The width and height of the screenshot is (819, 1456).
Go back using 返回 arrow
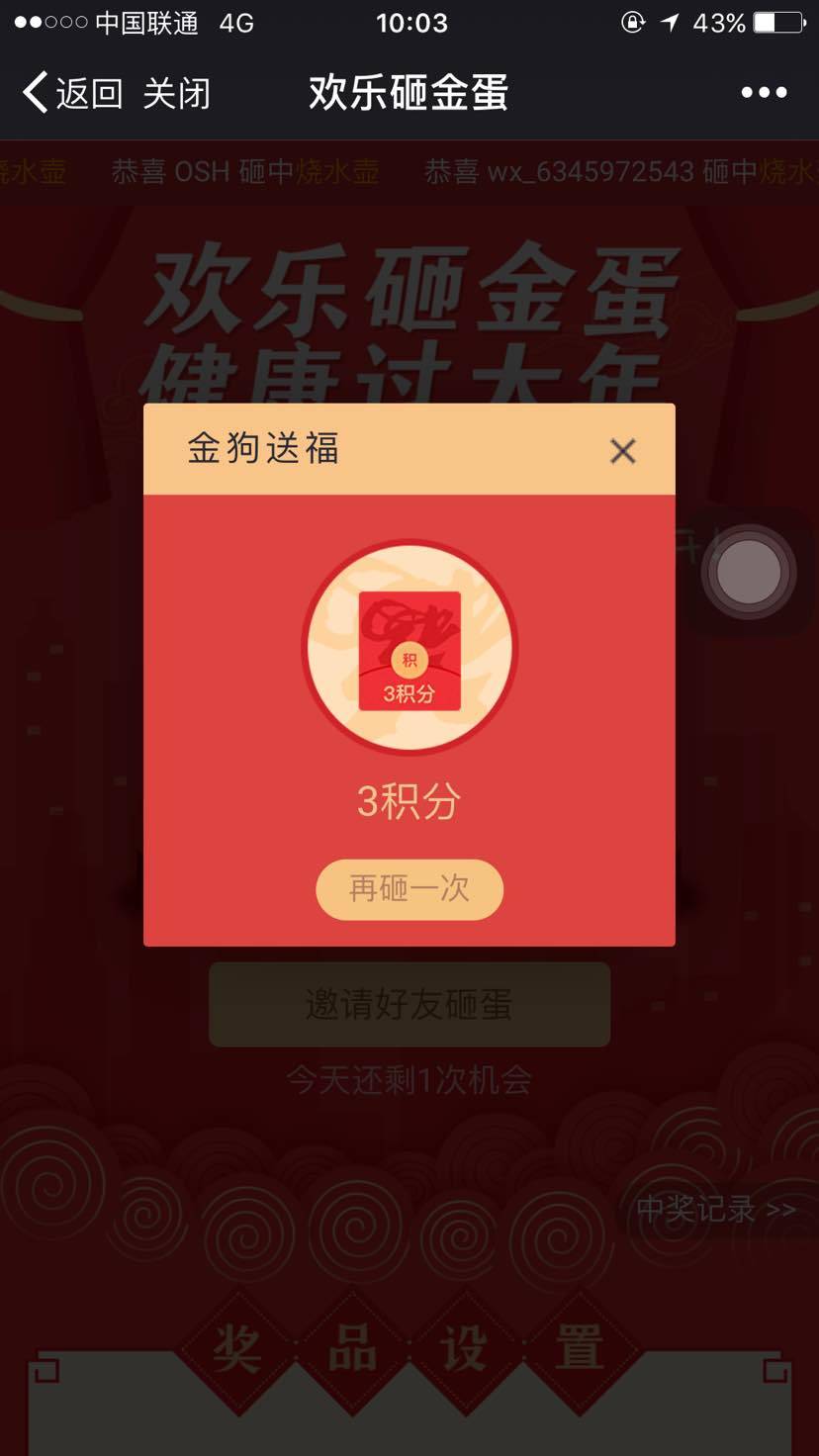(x=69, y=93)
